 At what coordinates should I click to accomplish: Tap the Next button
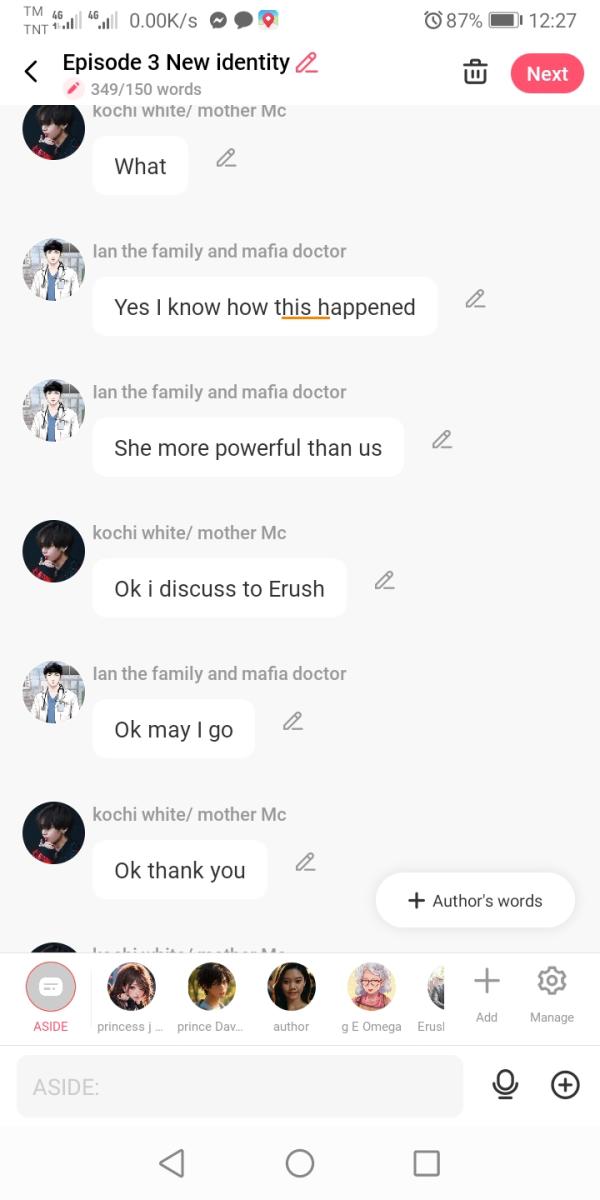point(547,74)
